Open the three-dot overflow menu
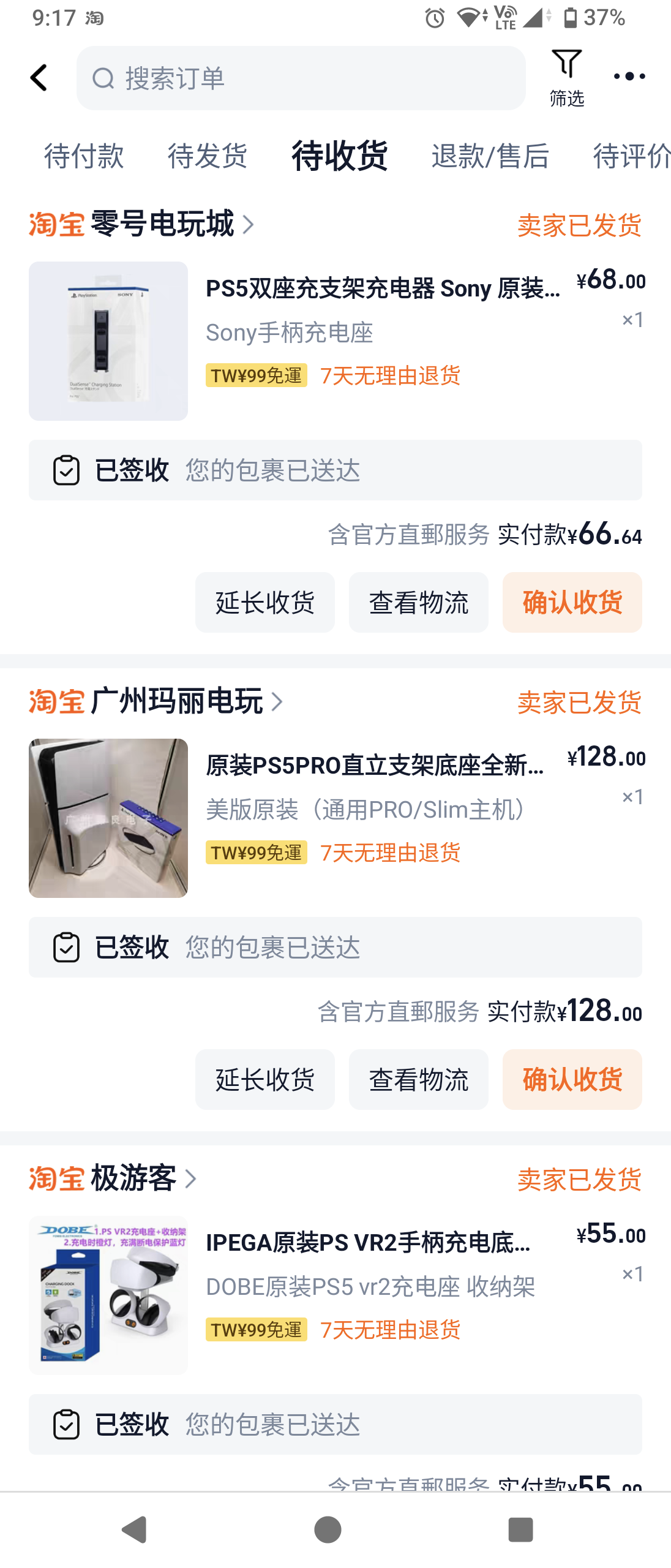The height and width of the screenshot is (1568, 671). point(629,77)
